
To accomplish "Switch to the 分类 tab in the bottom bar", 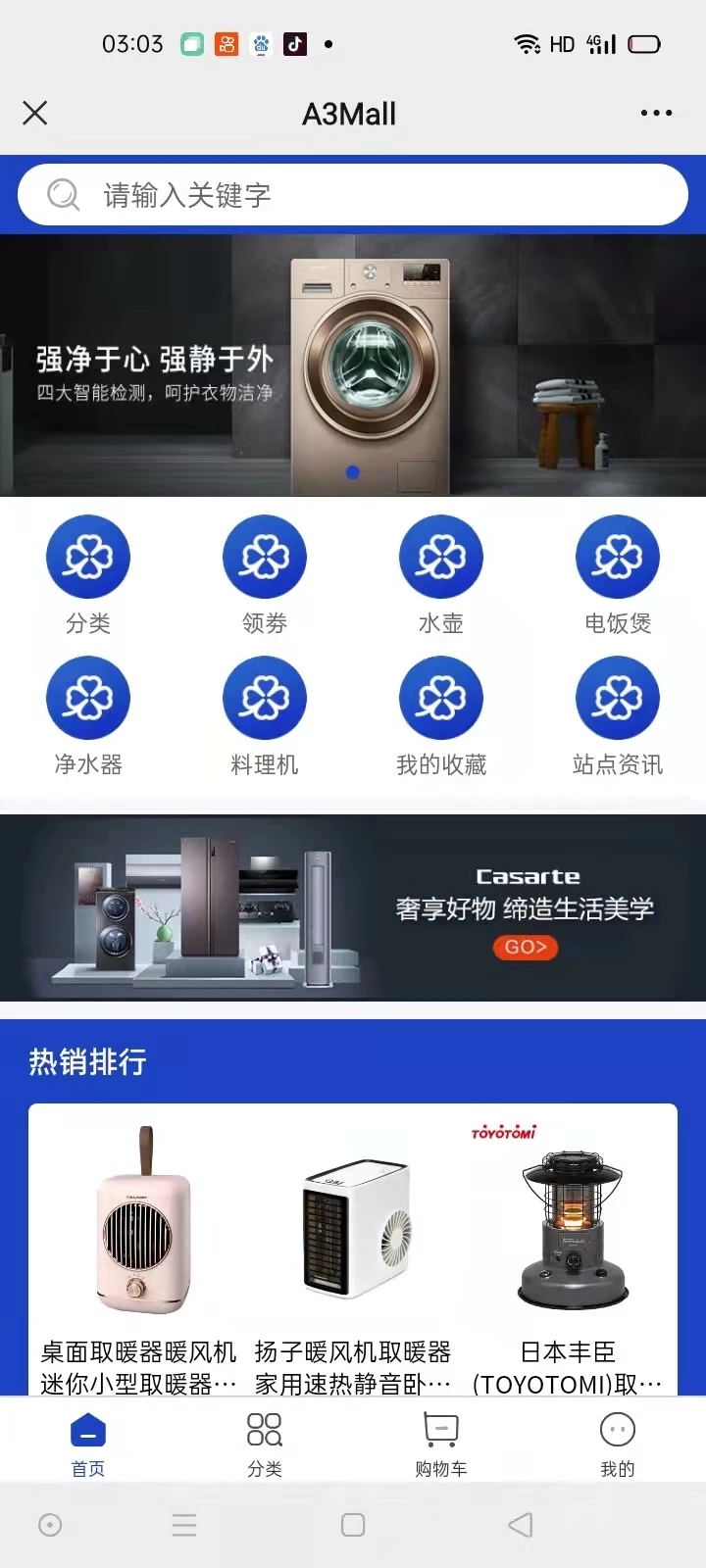I will pos(265,1443).
